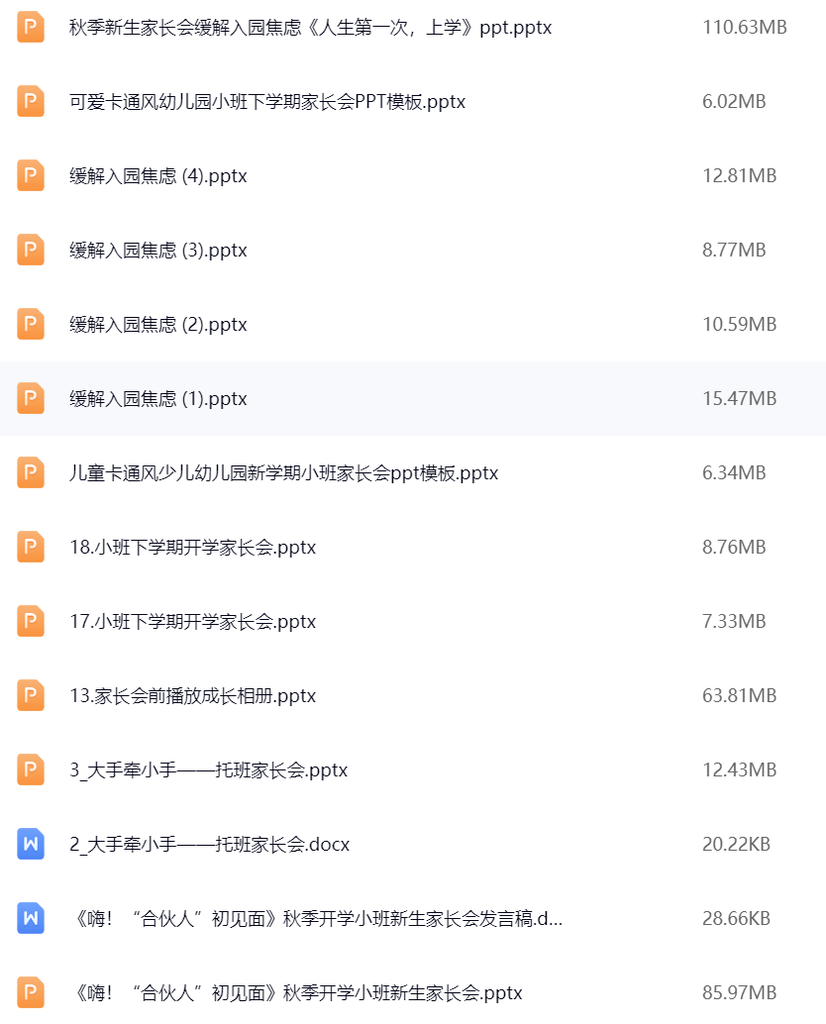Click the Word icon for 《嗨！"合伙人"初见面》发言稿 document

coord(30,918)
